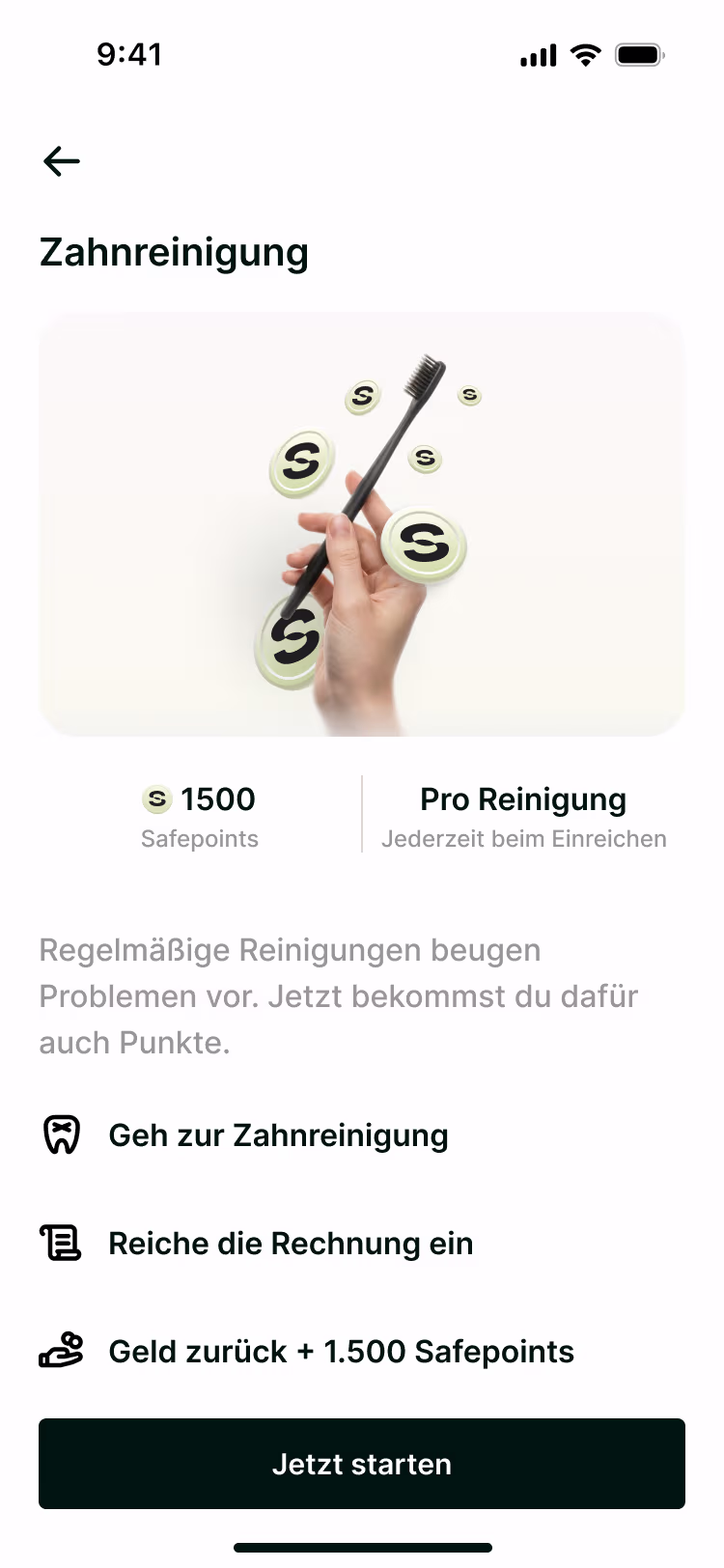Viewport: 724px width, 1568px height.
Task: Go back using the arrow icon
Action: tap(62, 161)
